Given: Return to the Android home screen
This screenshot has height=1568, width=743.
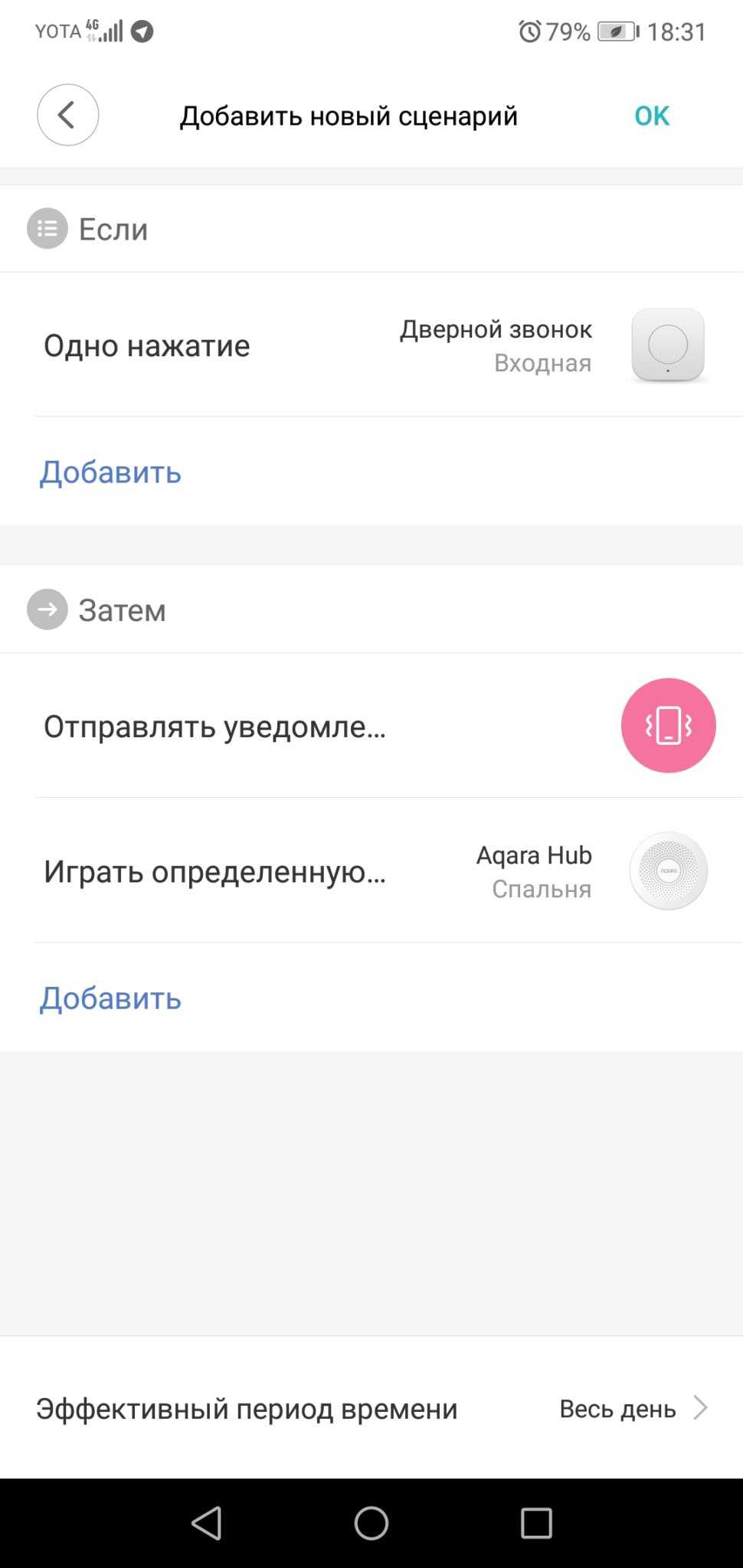Looking at the screenshot, I should 371,1524.
